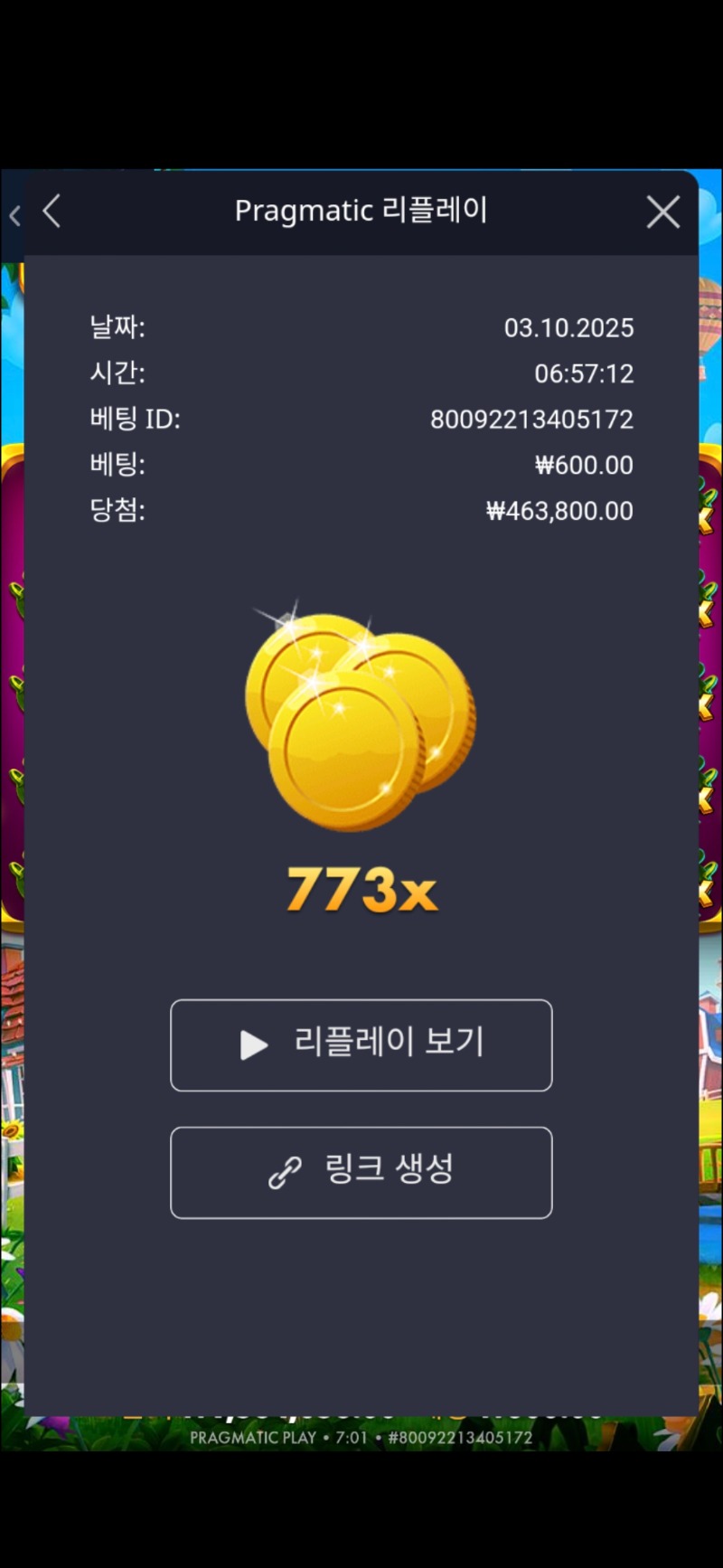723x1568 pixels.
Task: Tap the 리플레이 보기 button
Action: pyautogui.click(x=361, y=1044)
